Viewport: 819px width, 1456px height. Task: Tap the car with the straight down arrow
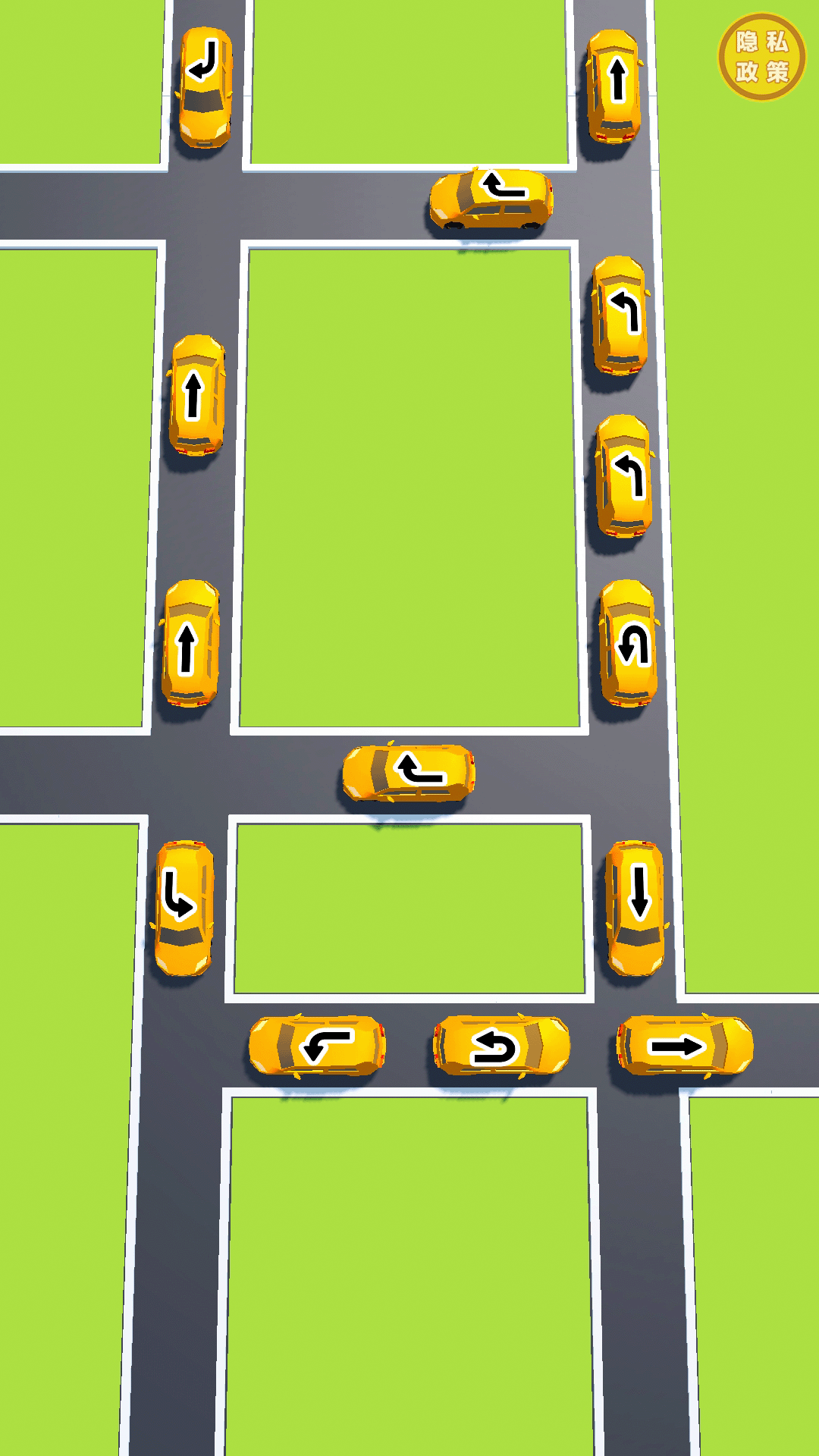[x=636, y=907]
